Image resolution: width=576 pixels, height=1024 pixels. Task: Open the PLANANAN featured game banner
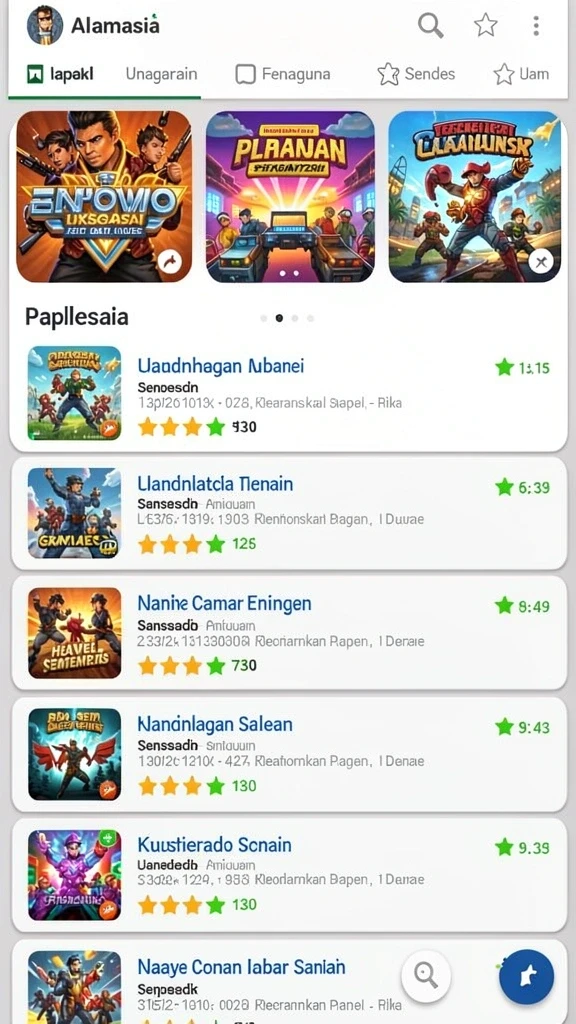(x=291, y=197)
